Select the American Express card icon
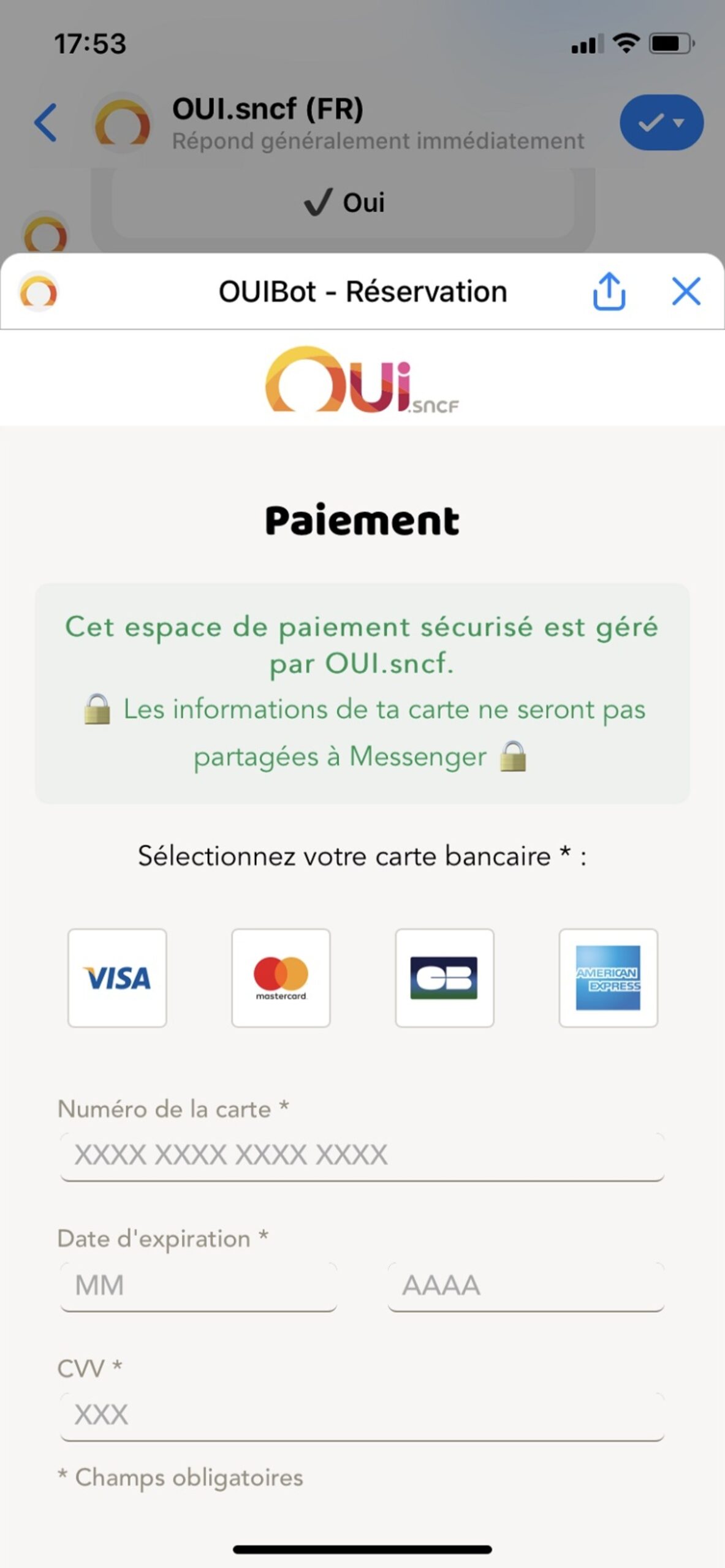This screenshot has width=725, height=1568. click(x=609, y=978)
